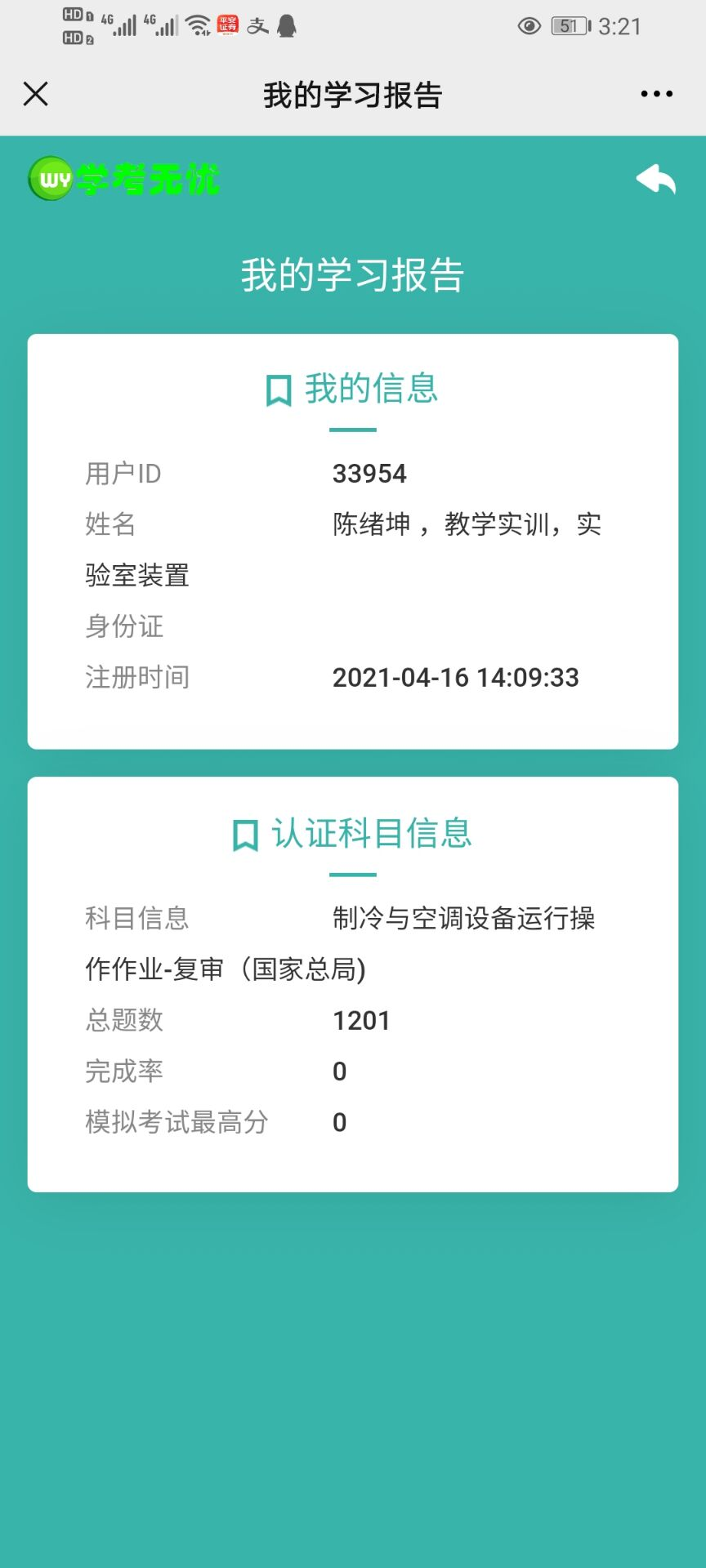
Task: Tap the 总题数 value 1201
Action: pyautogui.click(x=361, y=1019)
